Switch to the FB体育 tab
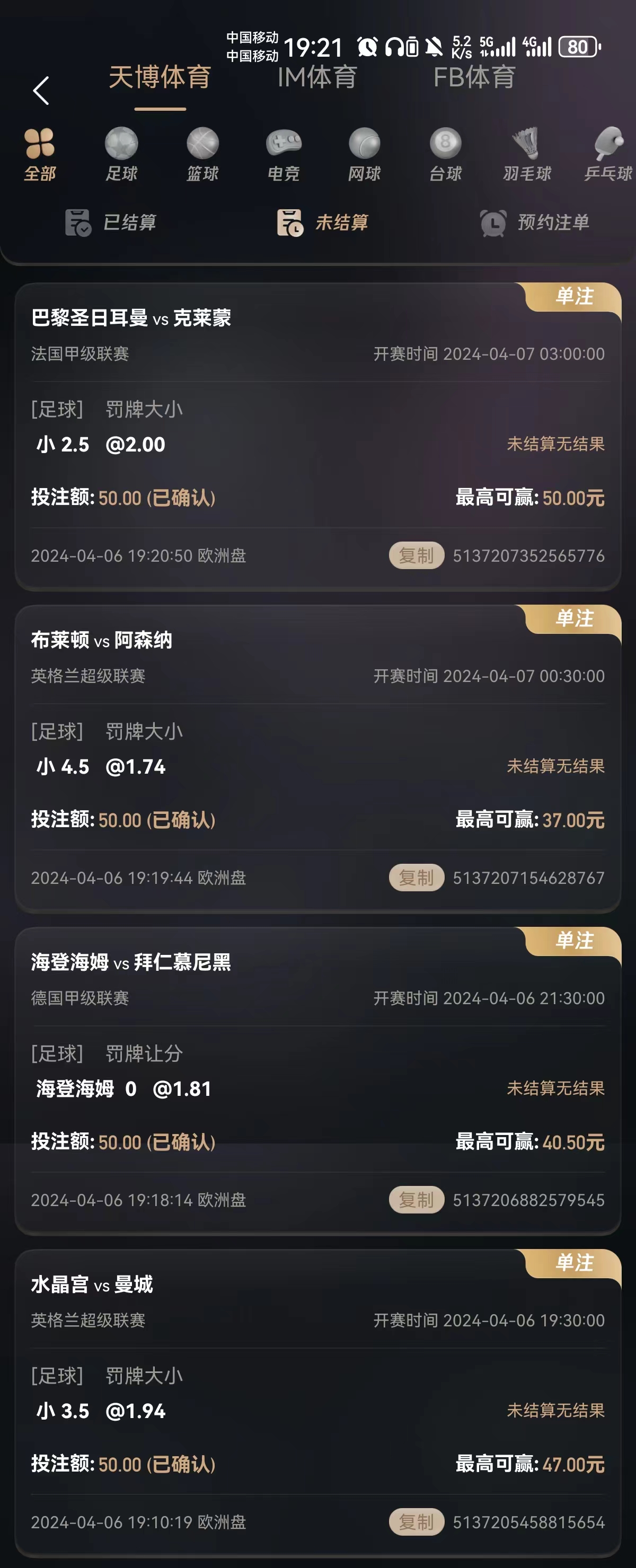The height and width of the screenshot is (1568, 636). point(474,78)
